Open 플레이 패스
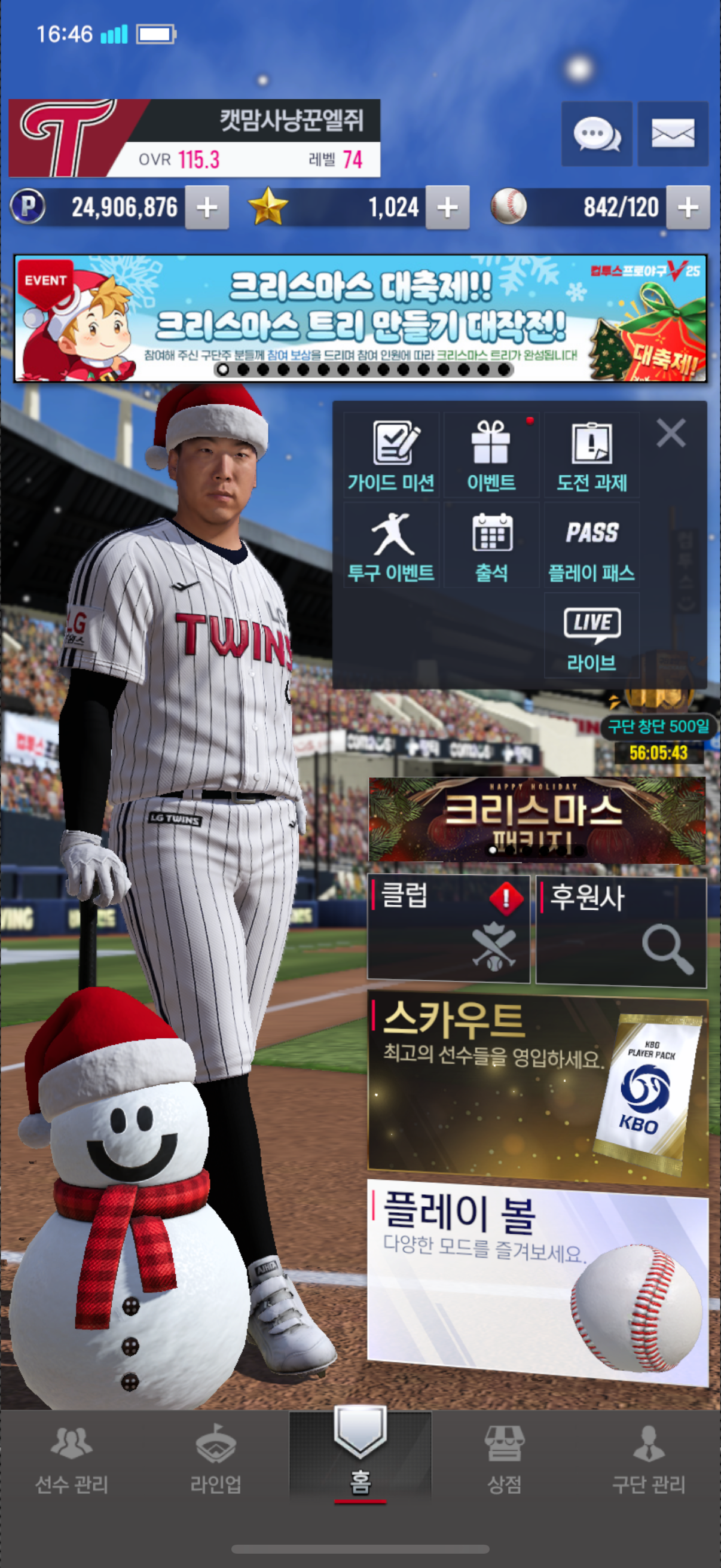The image size is (721, 1568). point(591,545)
